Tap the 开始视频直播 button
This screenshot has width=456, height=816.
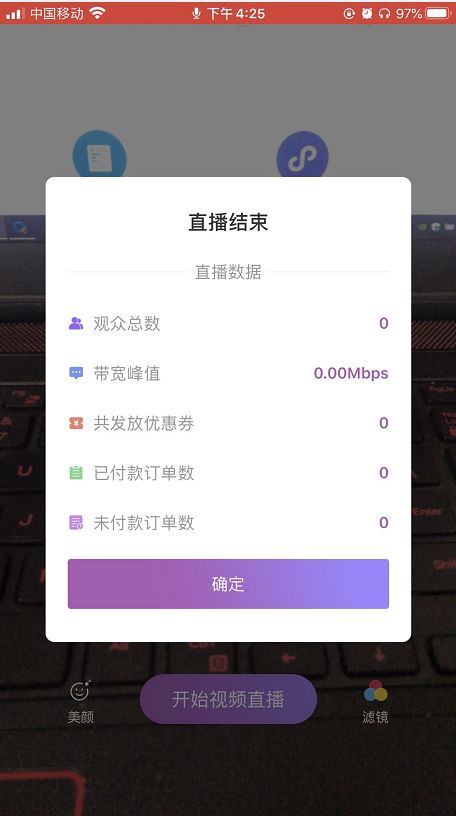(228, 699)
